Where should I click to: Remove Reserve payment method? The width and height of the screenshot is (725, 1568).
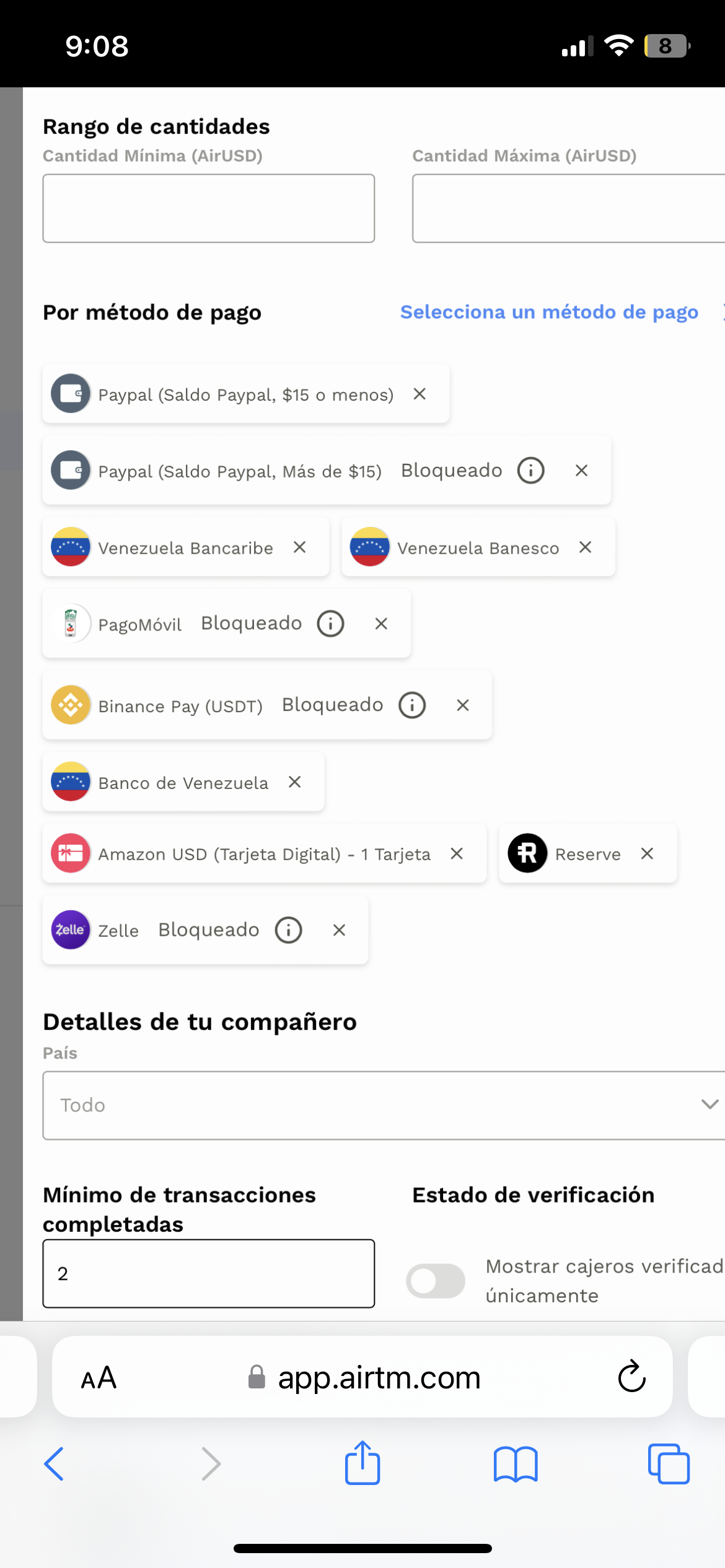[648, 854]
